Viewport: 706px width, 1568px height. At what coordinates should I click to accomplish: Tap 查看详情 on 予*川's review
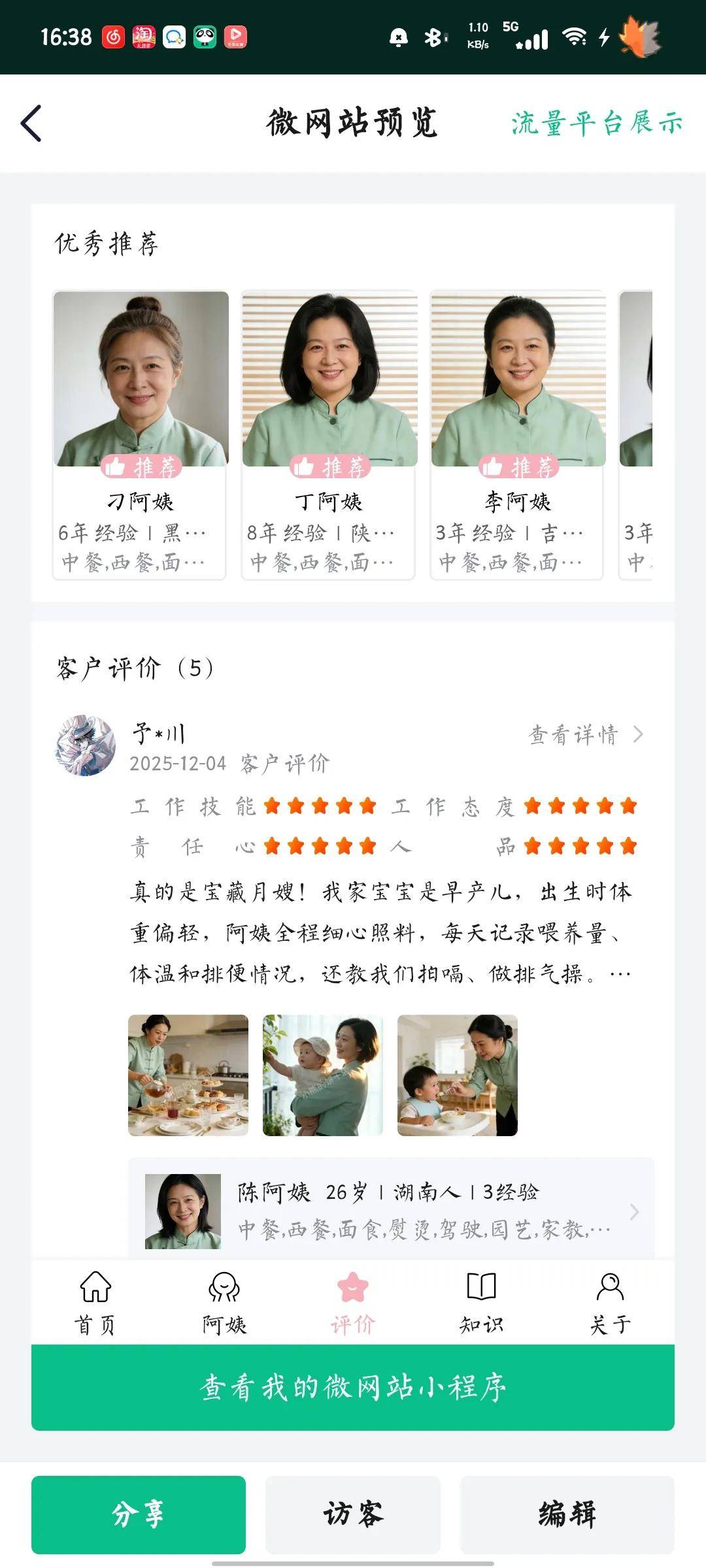(x=585, y=735)
